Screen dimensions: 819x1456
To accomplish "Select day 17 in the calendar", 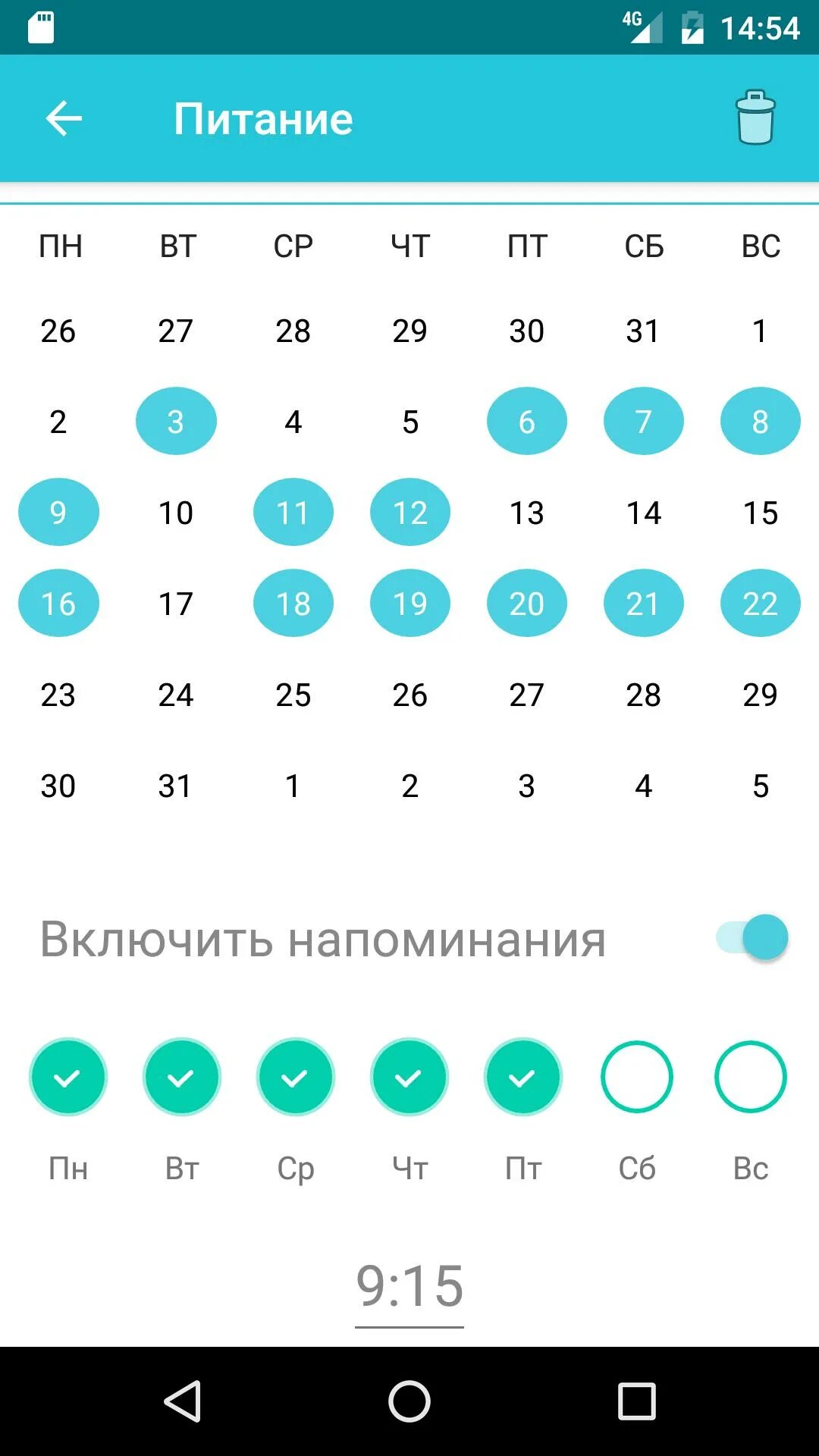I will (176, 604).
